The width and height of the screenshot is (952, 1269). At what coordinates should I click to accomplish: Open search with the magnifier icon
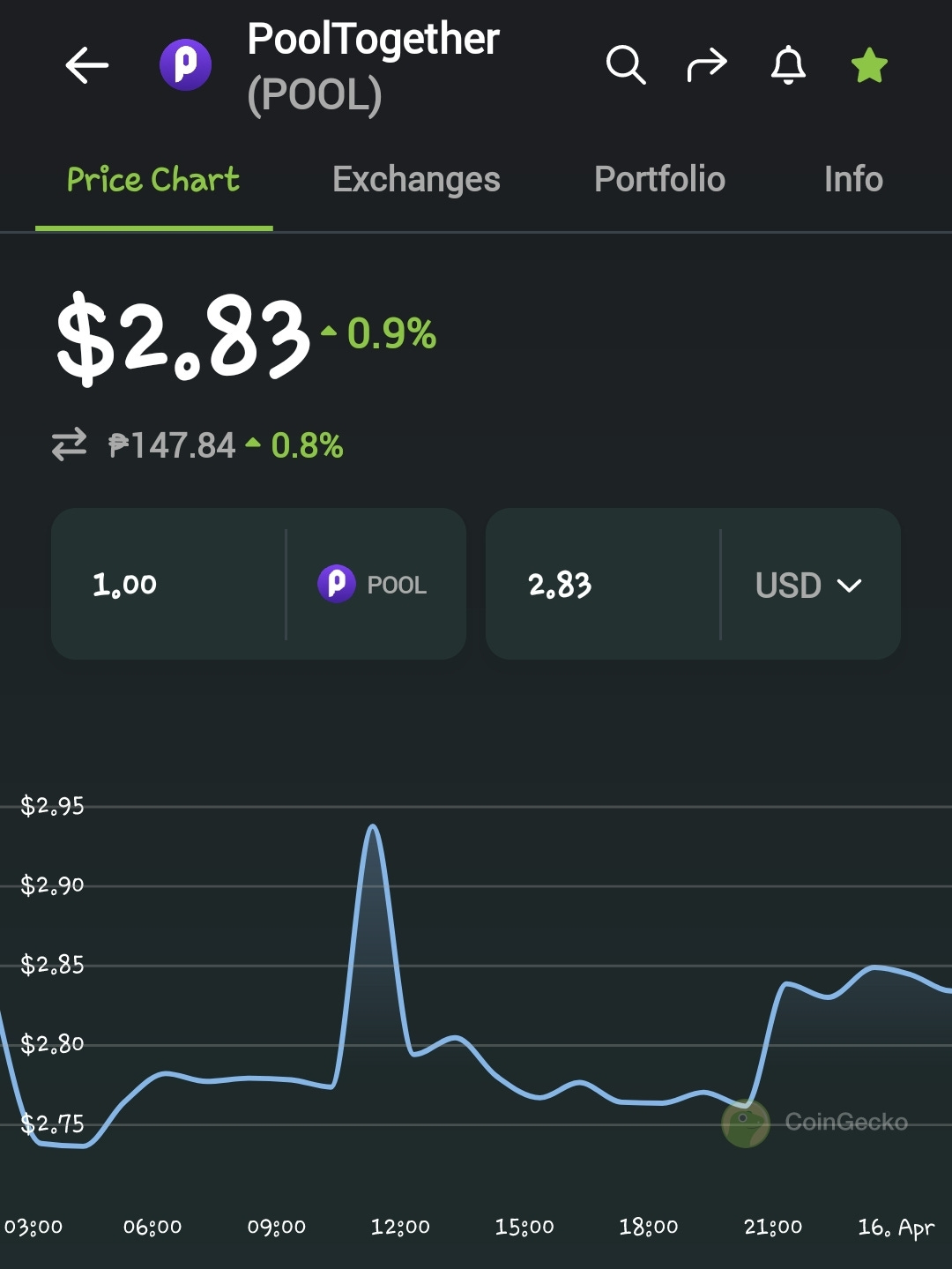click(625, 65)
